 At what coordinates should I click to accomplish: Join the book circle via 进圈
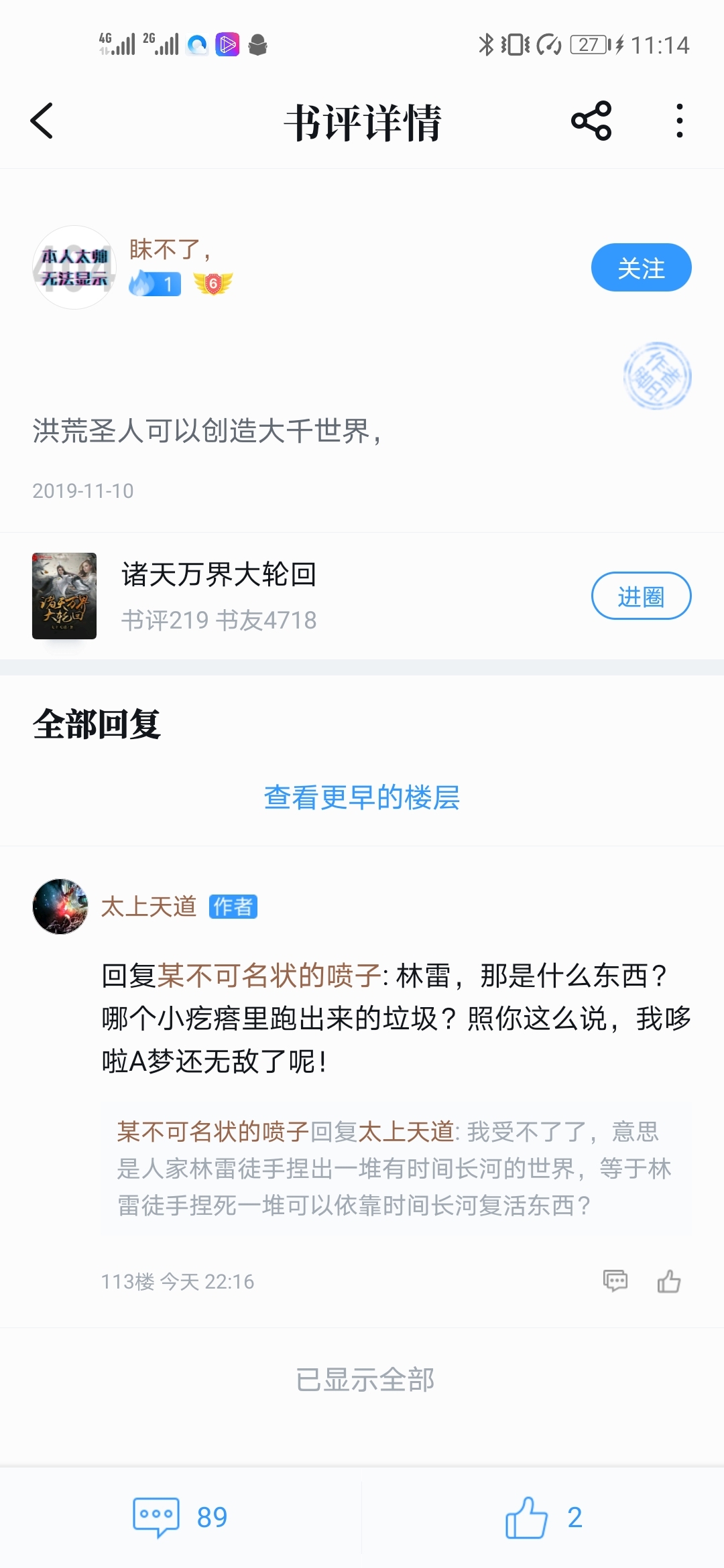pos(640,596)
